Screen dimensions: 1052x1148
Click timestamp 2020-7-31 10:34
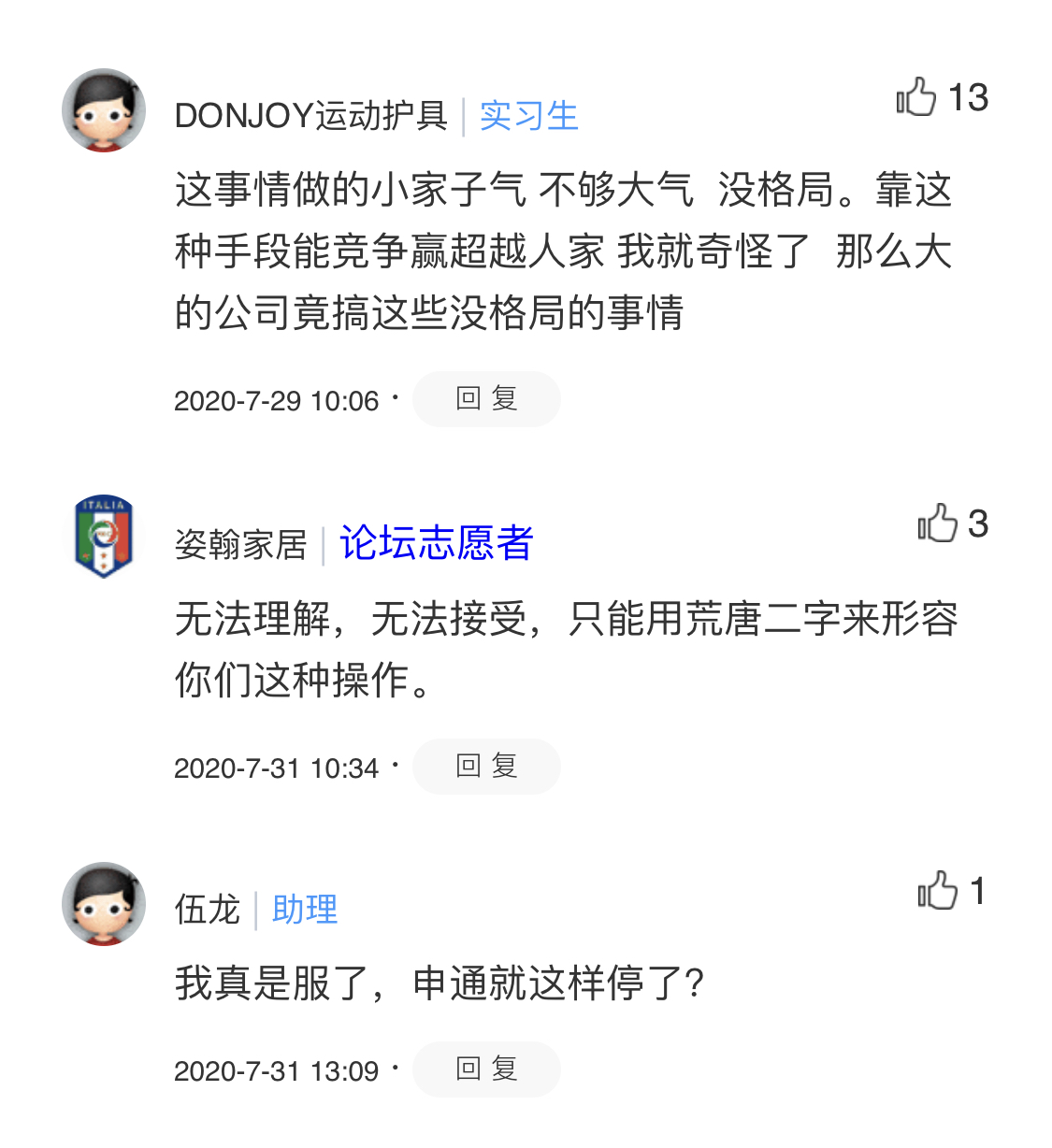[278, 768]
